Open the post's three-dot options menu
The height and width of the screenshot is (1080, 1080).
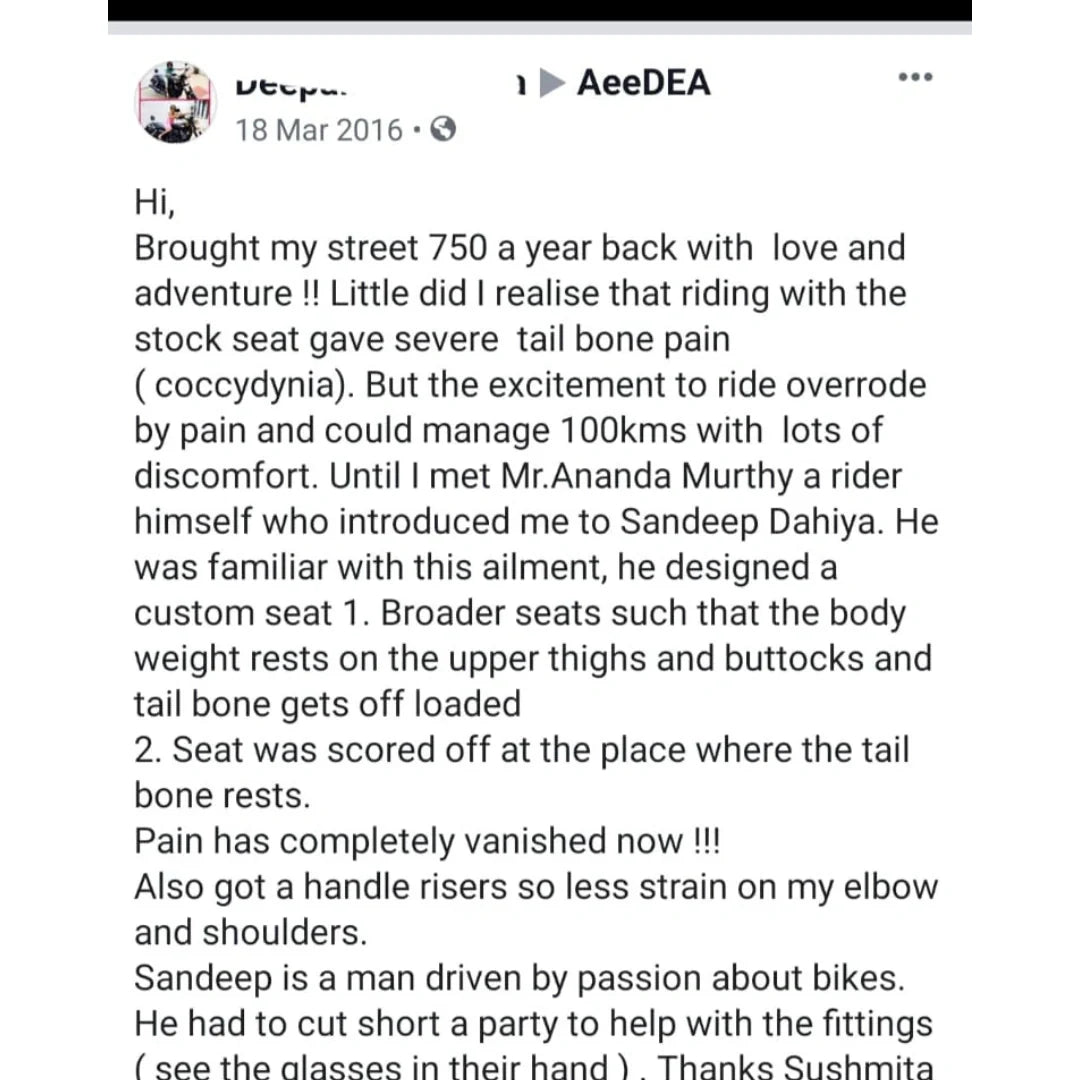915,78
